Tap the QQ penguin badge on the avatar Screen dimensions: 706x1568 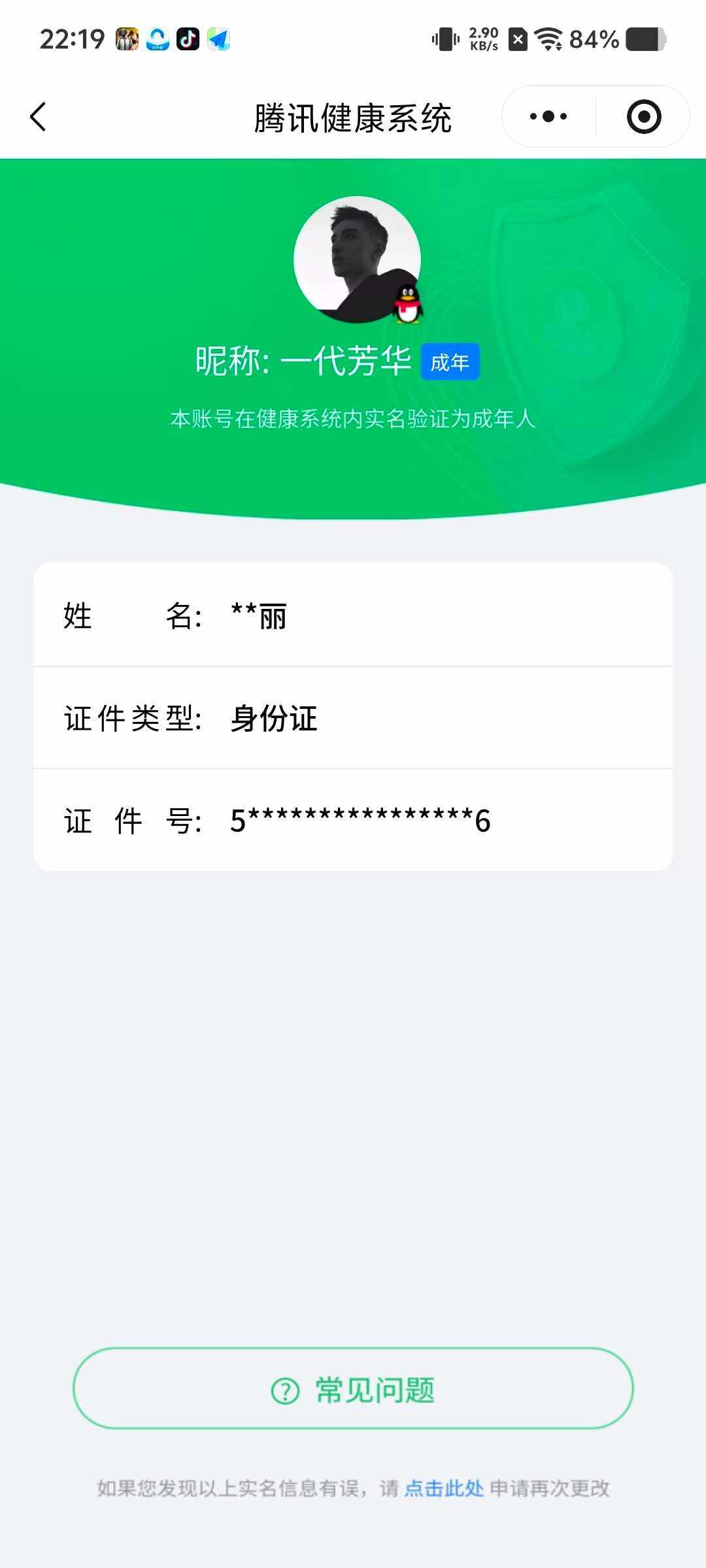[x=407, y=304]
